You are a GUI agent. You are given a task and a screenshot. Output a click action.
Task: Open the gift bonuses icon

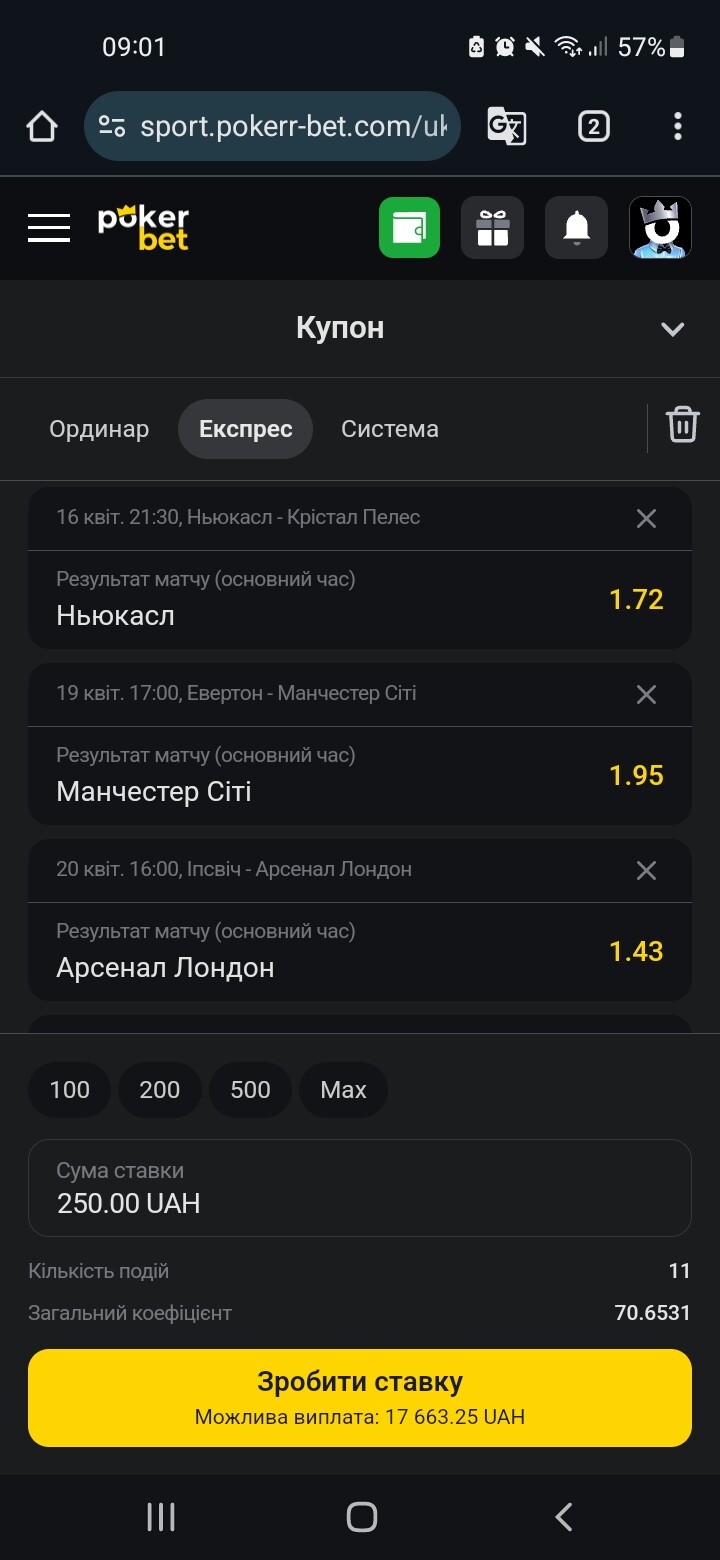pos(492,227)
